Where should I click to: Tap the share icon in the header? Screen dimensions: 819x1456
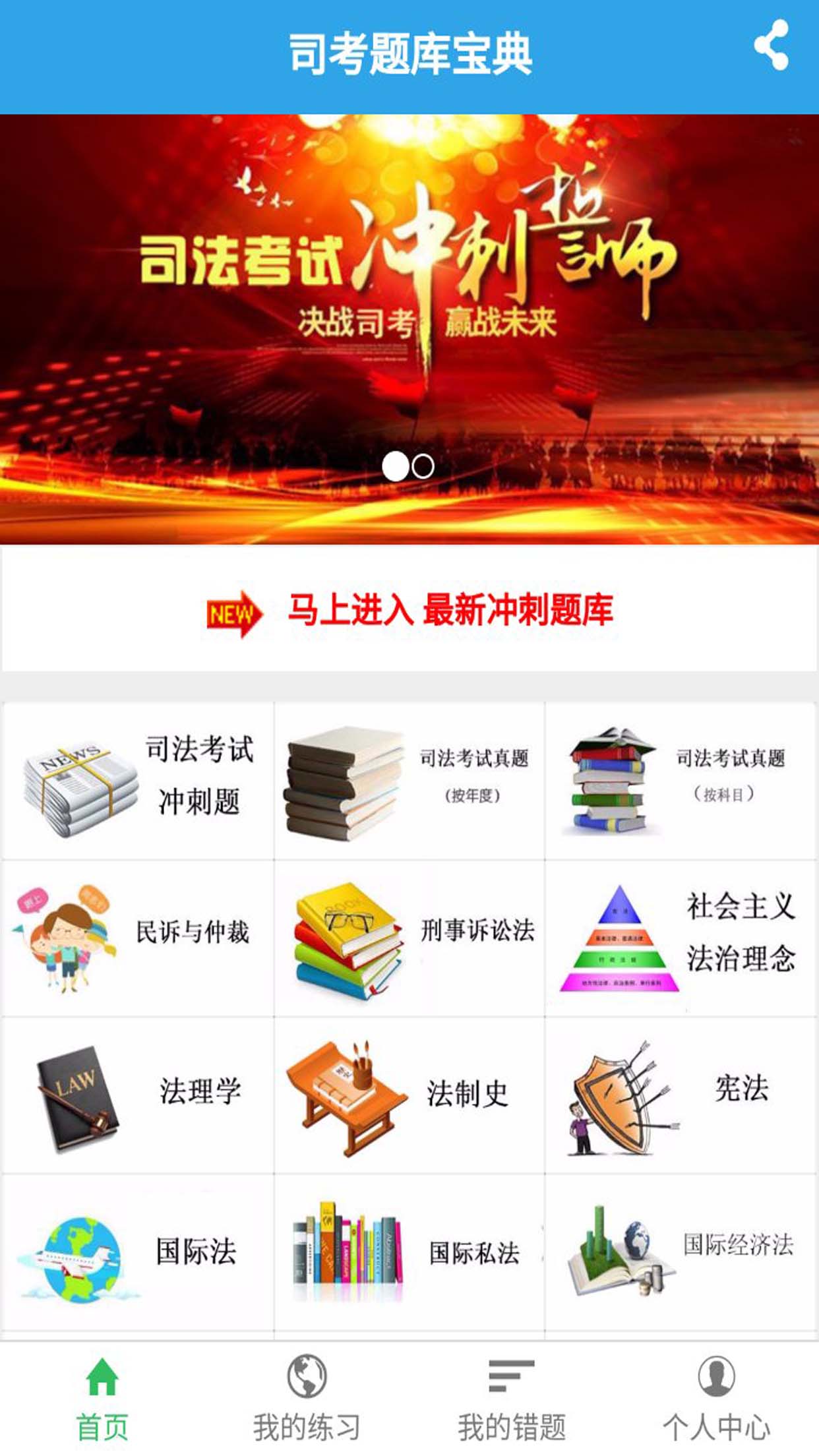(x=770, y=45)
